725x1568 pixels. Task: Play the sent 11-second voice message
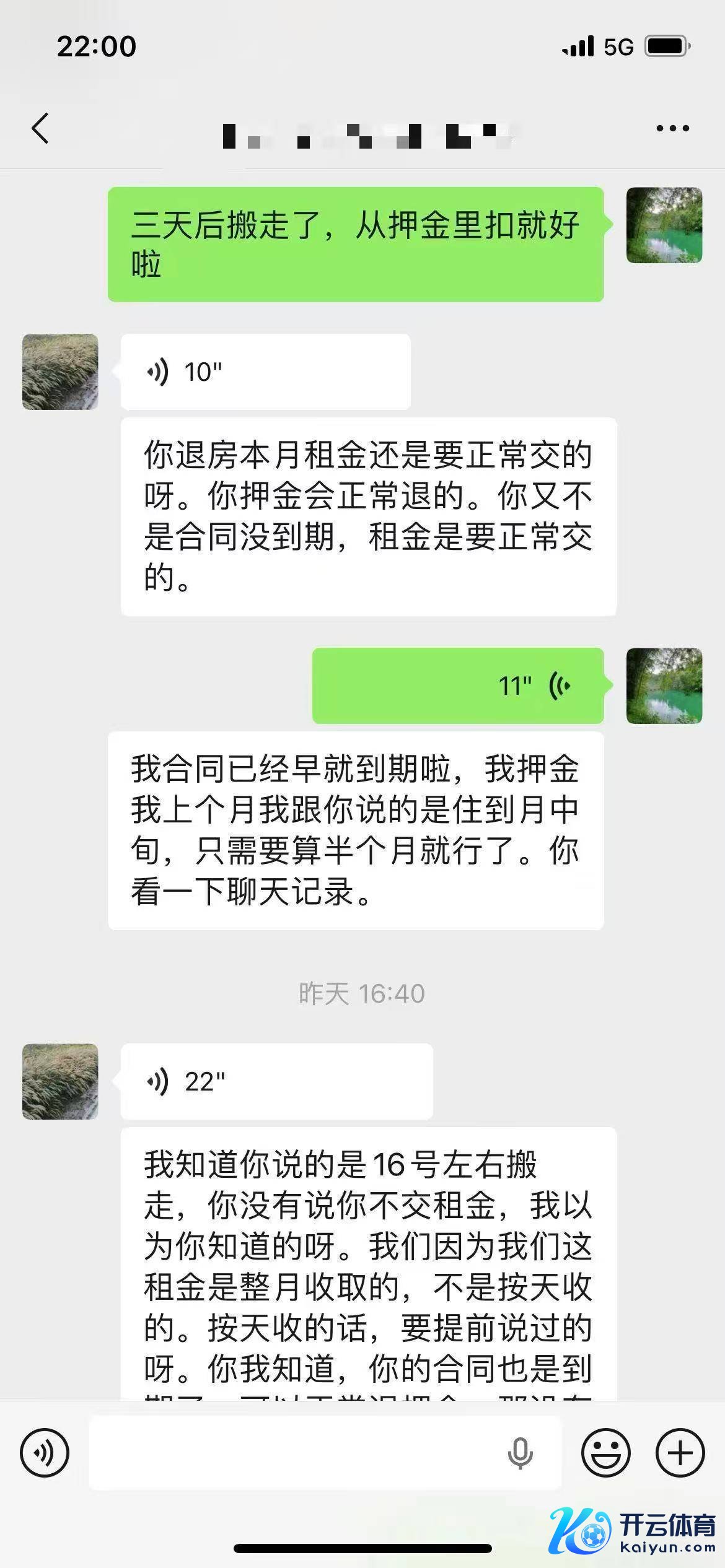(457, 686)
